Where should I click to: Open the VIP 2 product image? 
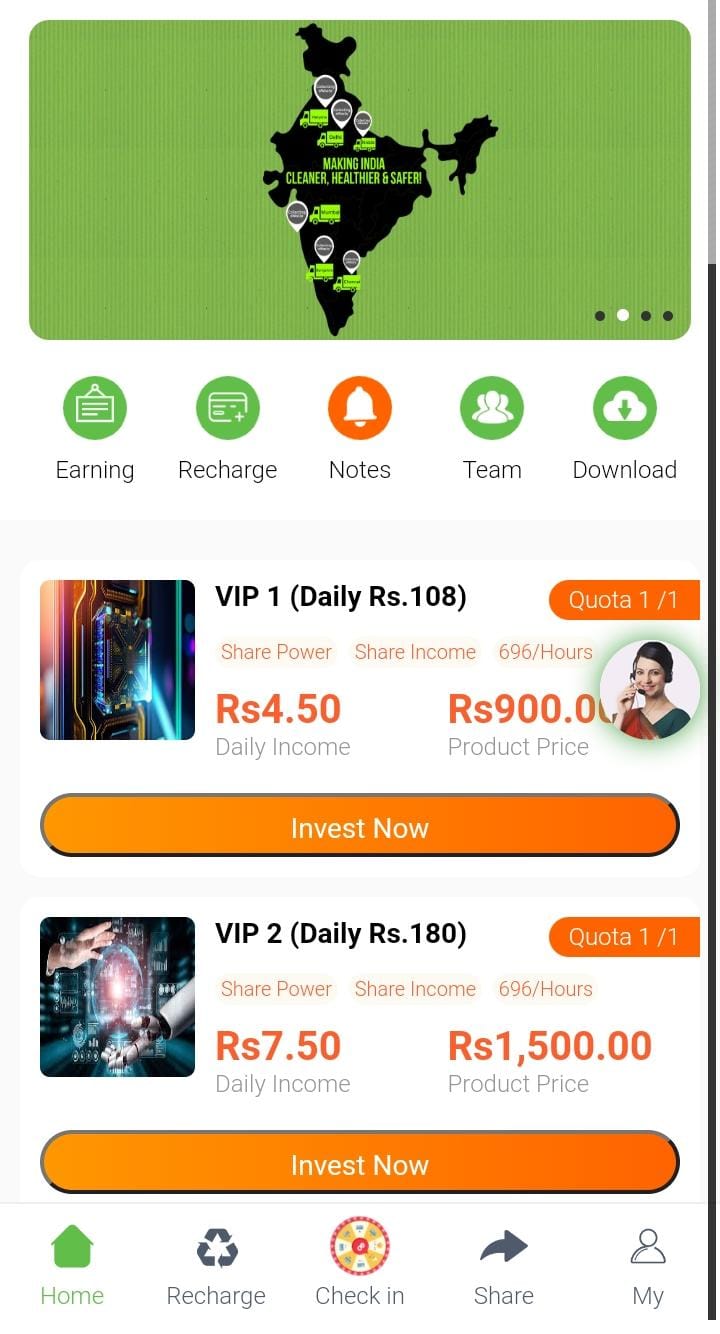(x=117, y=997)
